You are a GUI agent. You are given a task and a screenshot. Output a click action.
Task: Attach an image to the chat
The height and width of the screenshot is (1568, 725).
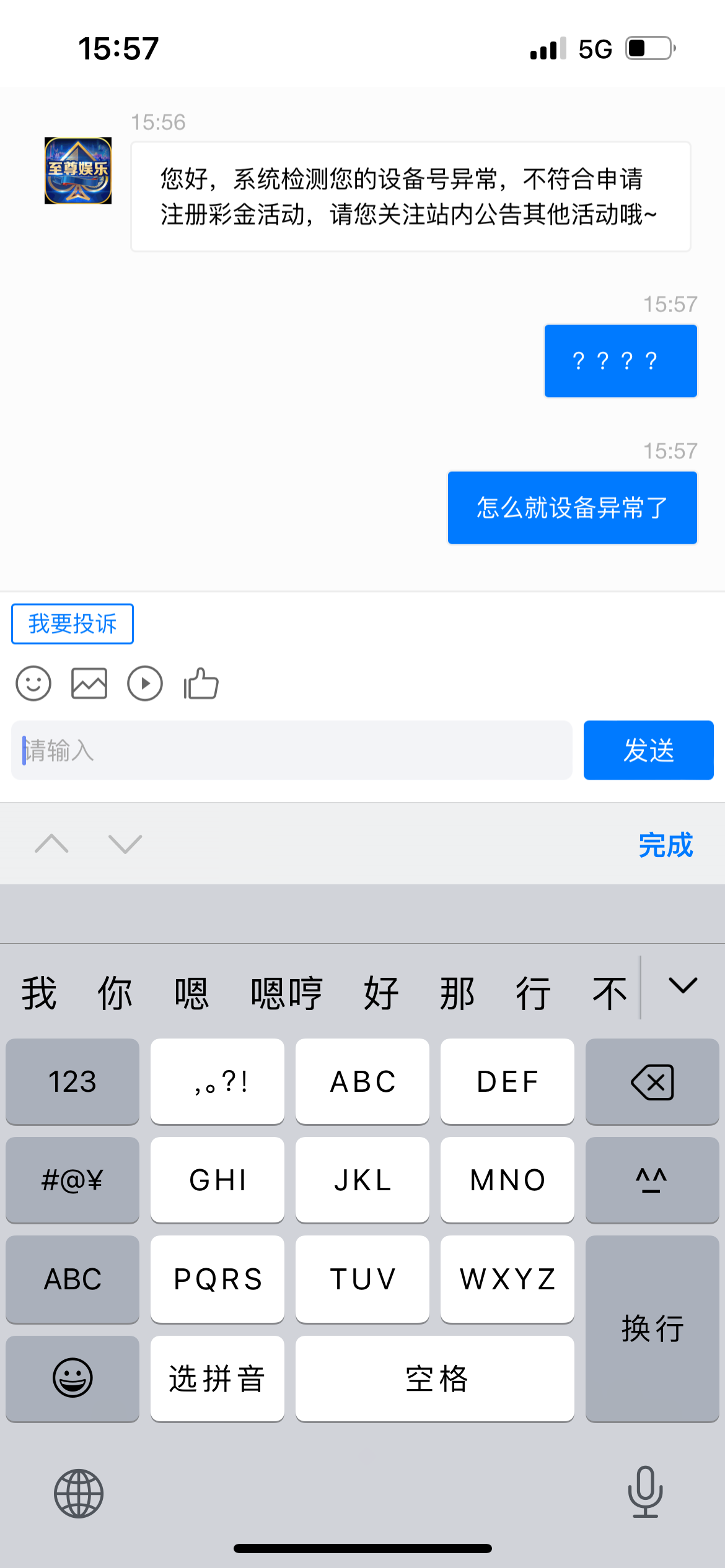coord(89,684)
